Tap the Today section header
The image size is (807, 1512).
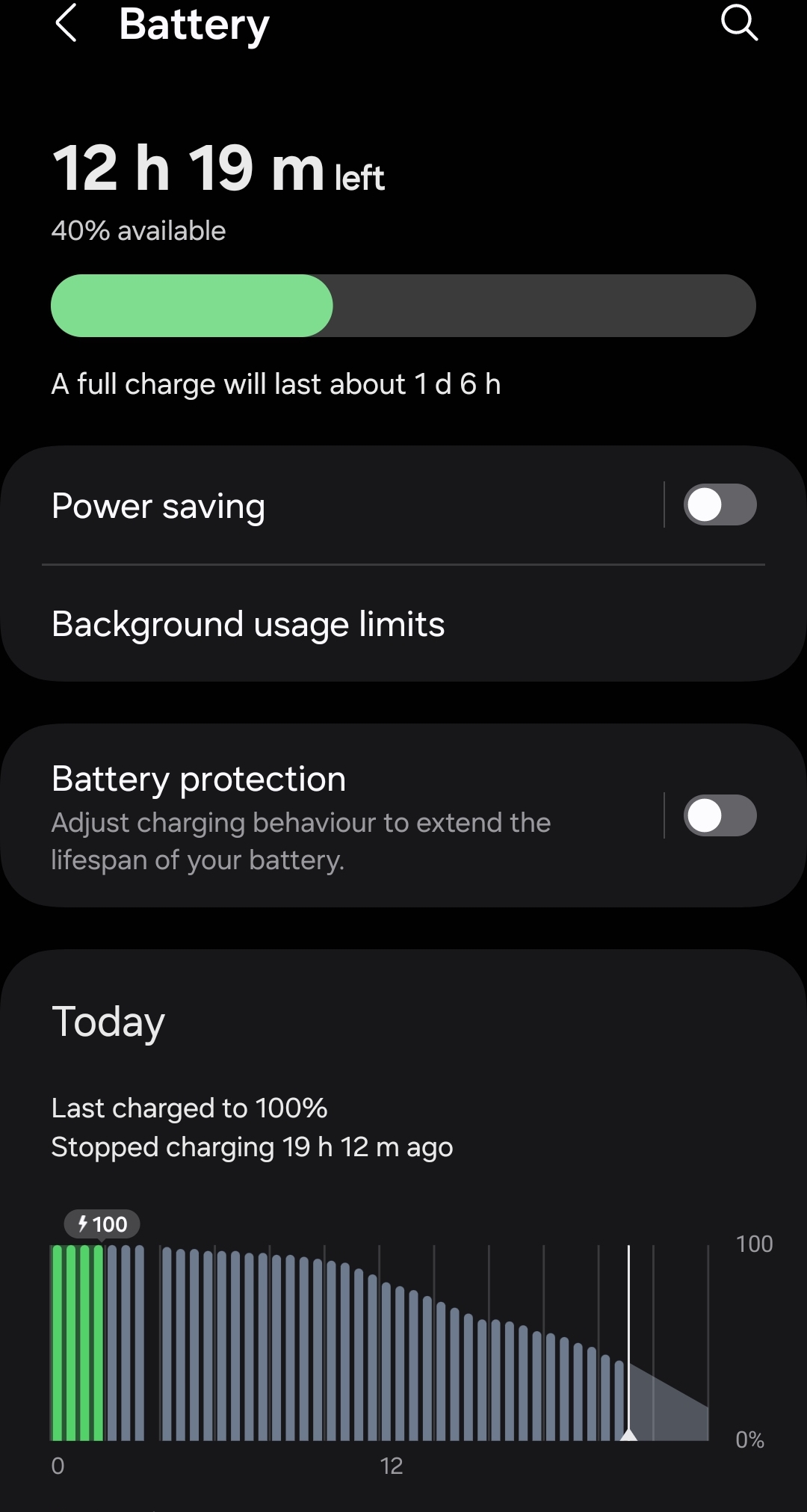point(108,1020)
